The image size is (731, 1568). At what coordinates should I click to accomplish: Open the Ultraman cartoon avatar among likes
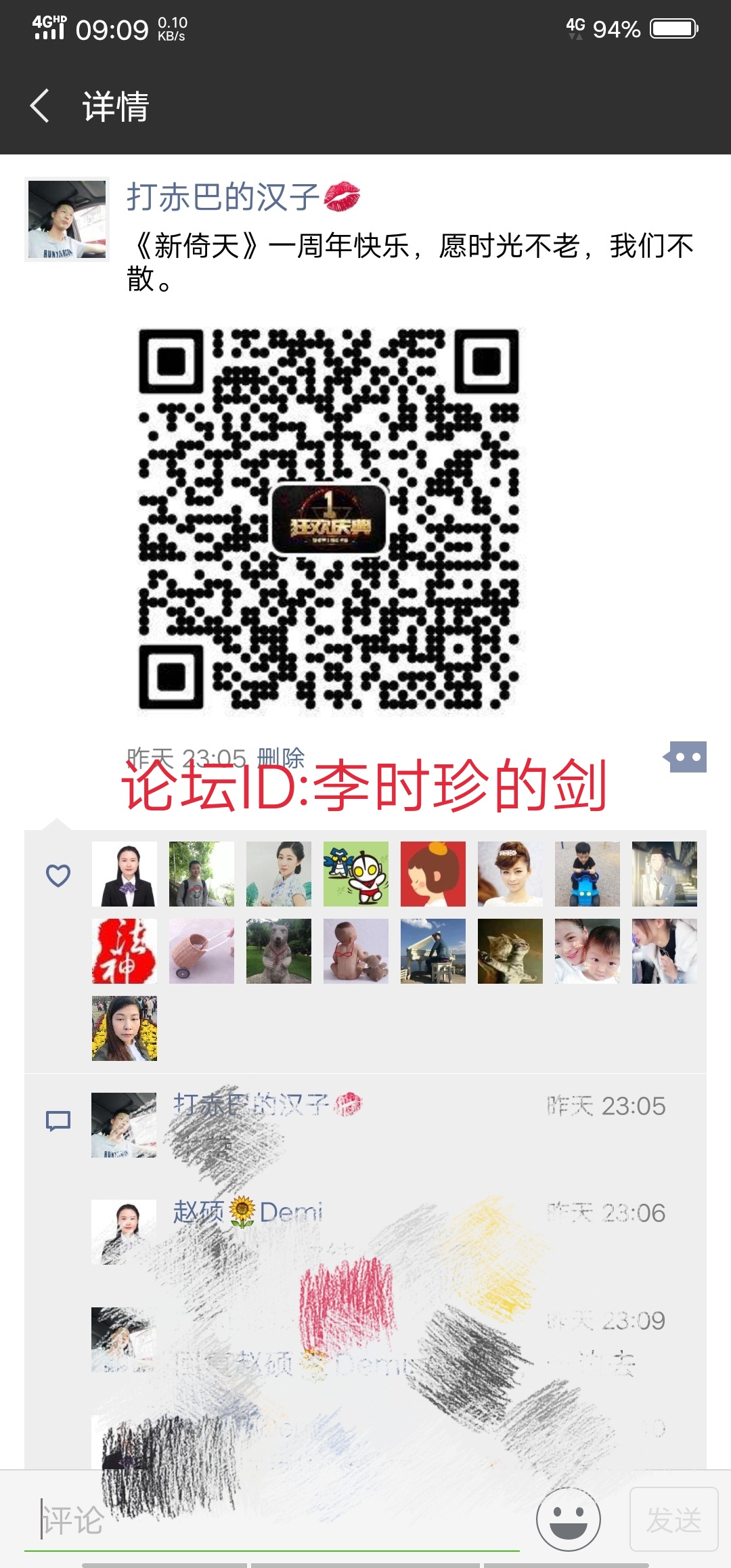pyautogui.click(x=356, y=874)
